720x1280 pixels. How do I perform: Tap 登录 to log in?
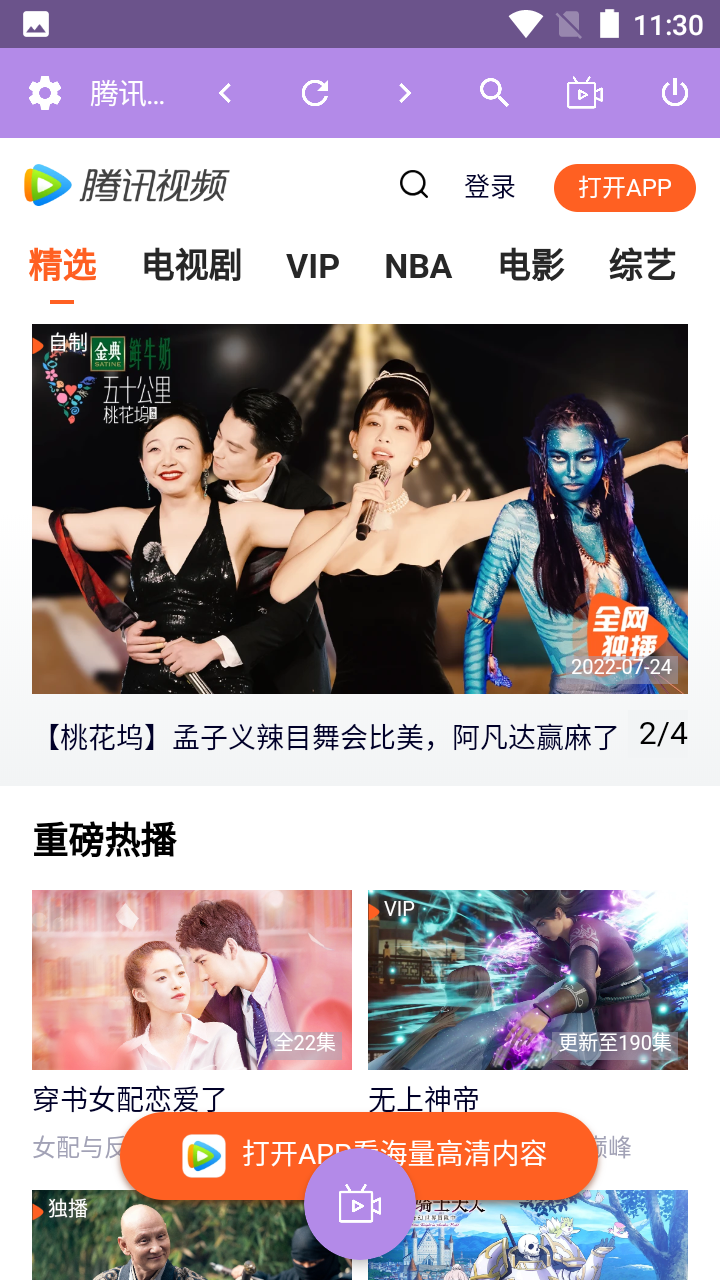point(489,187)
